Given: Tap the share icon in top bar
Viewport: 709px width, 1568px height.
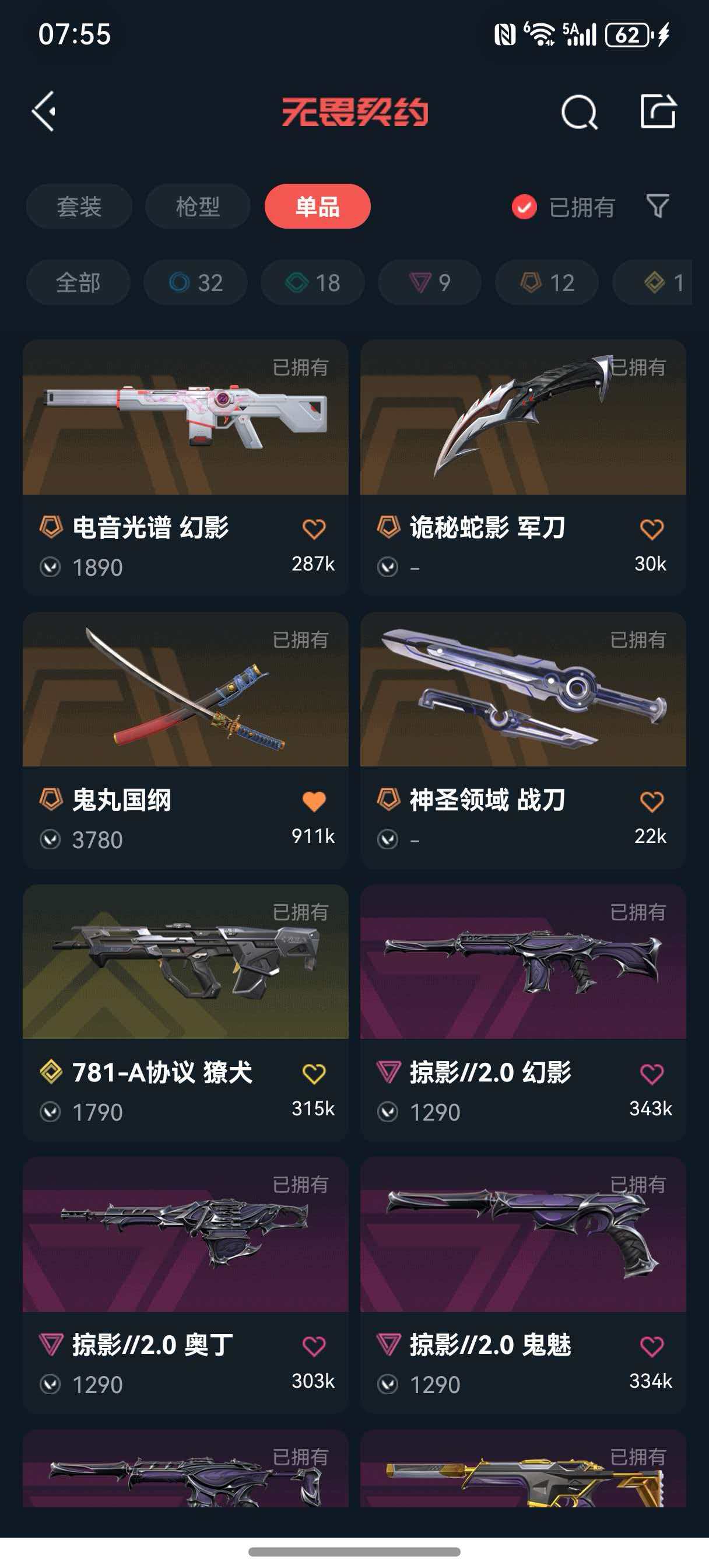Looking at the screenshot, I should (658, 111).
